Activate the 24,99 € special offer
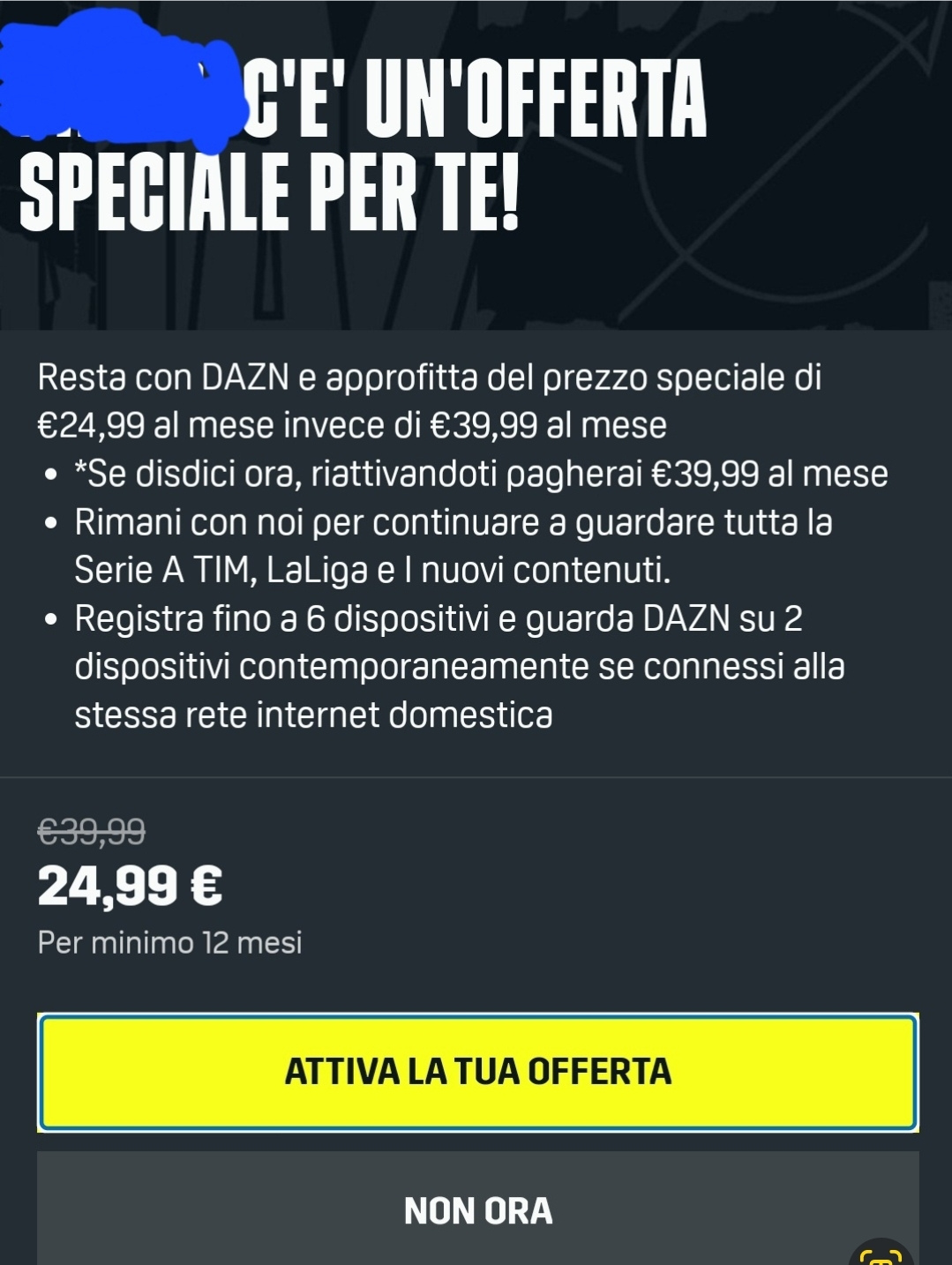952x1265 pixels. click(477, 1072)
